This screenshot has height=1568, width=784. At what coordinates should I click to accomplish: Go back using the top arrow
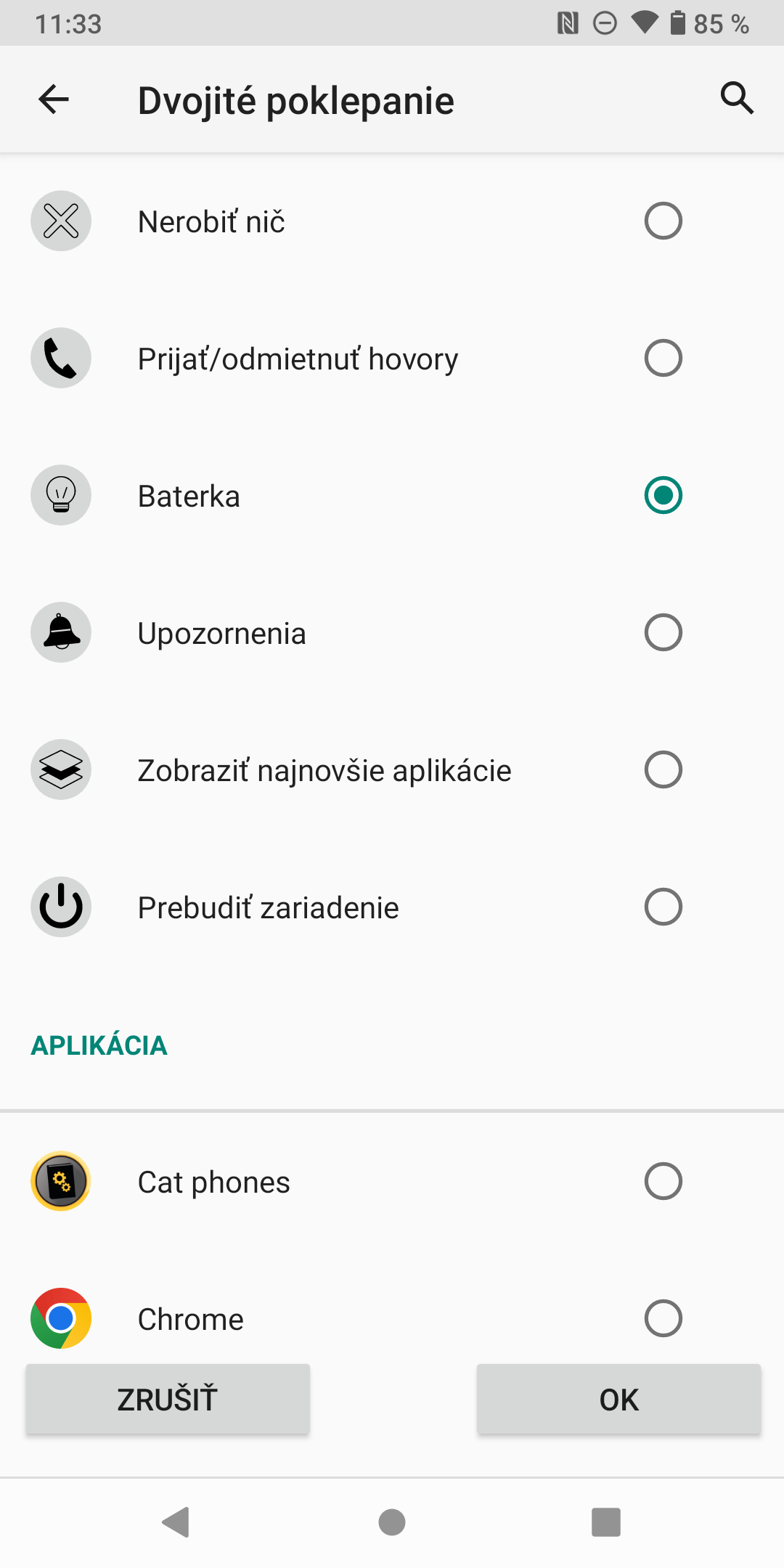pos(54,99)
